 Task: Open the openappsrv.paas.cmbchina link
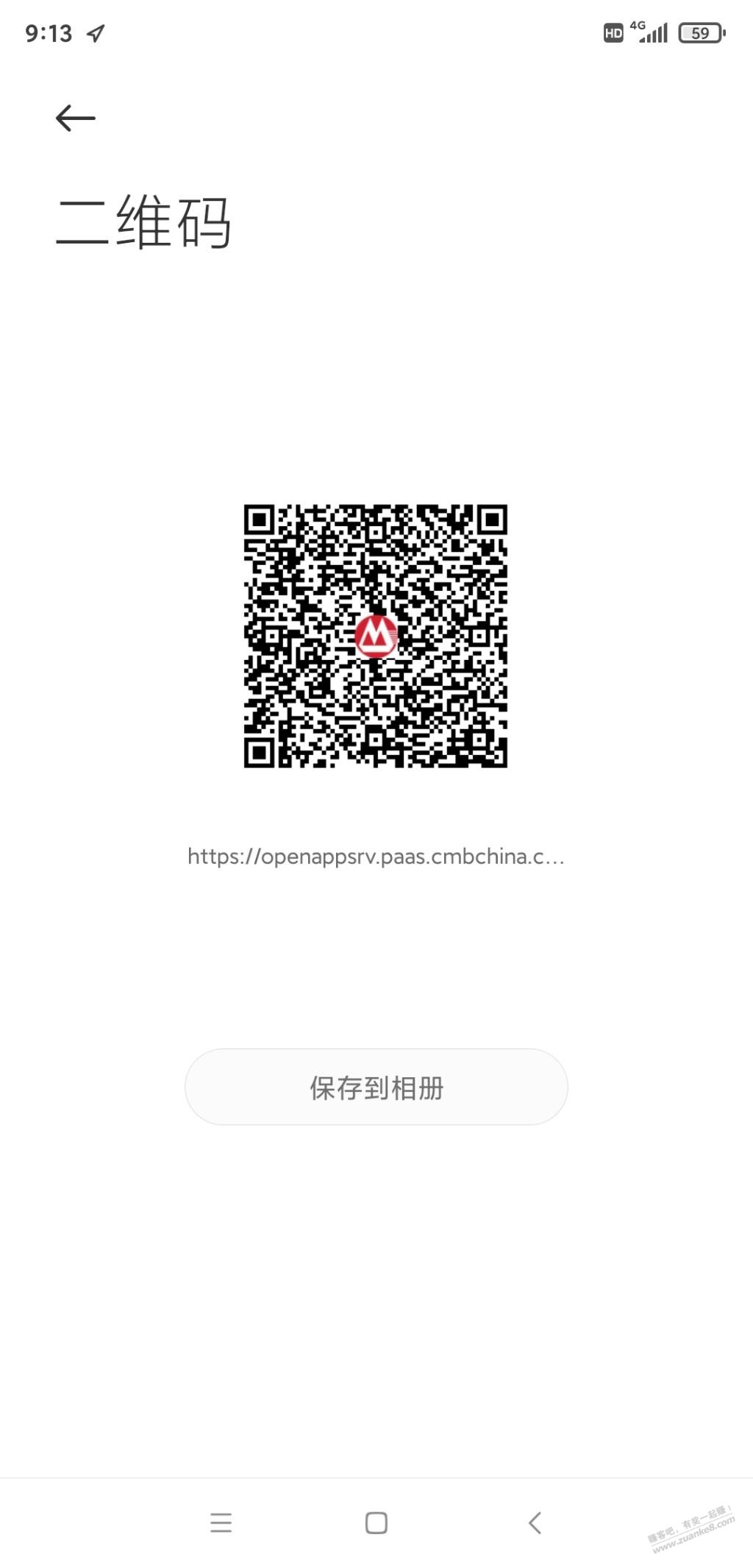click(376, 856)
